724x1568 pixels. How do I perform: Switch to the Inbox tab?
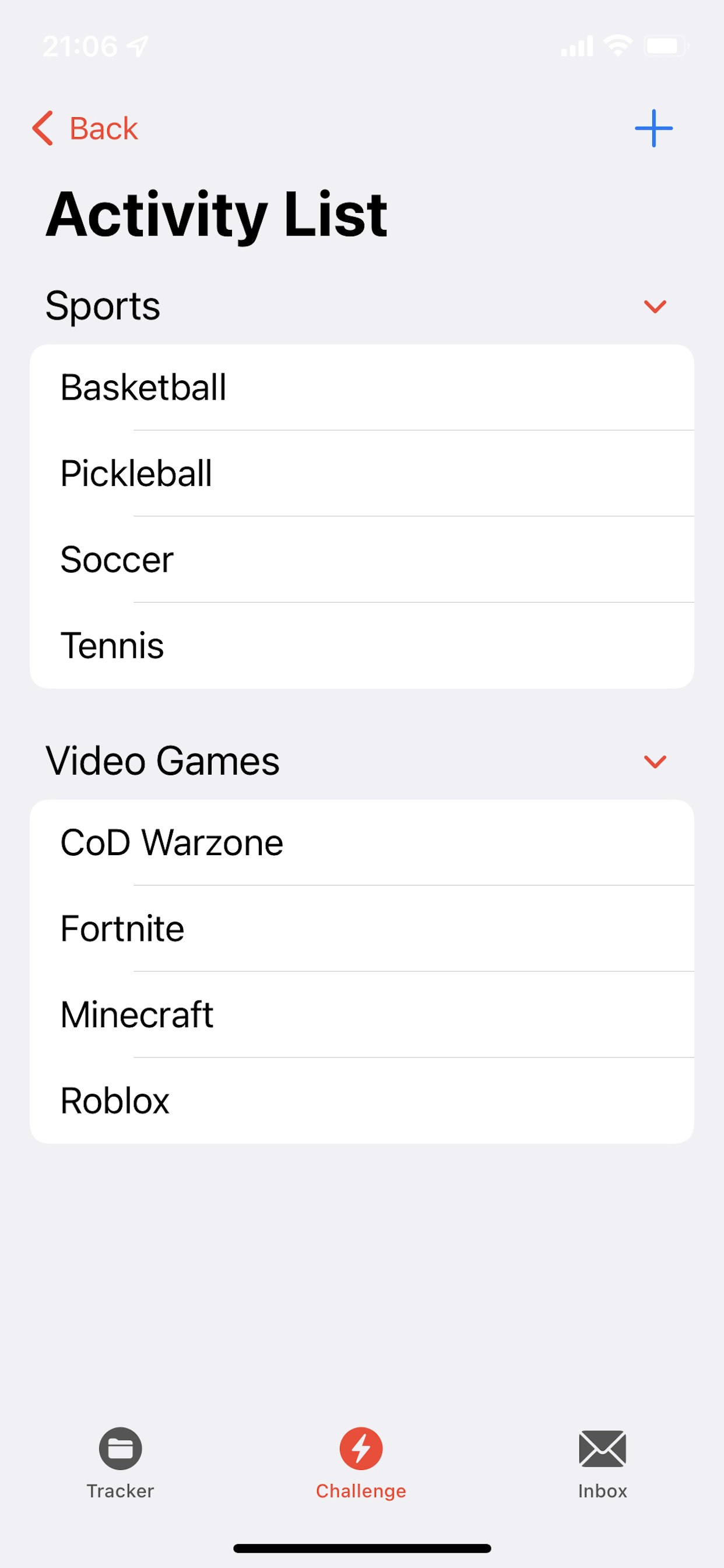(602, 1467)
